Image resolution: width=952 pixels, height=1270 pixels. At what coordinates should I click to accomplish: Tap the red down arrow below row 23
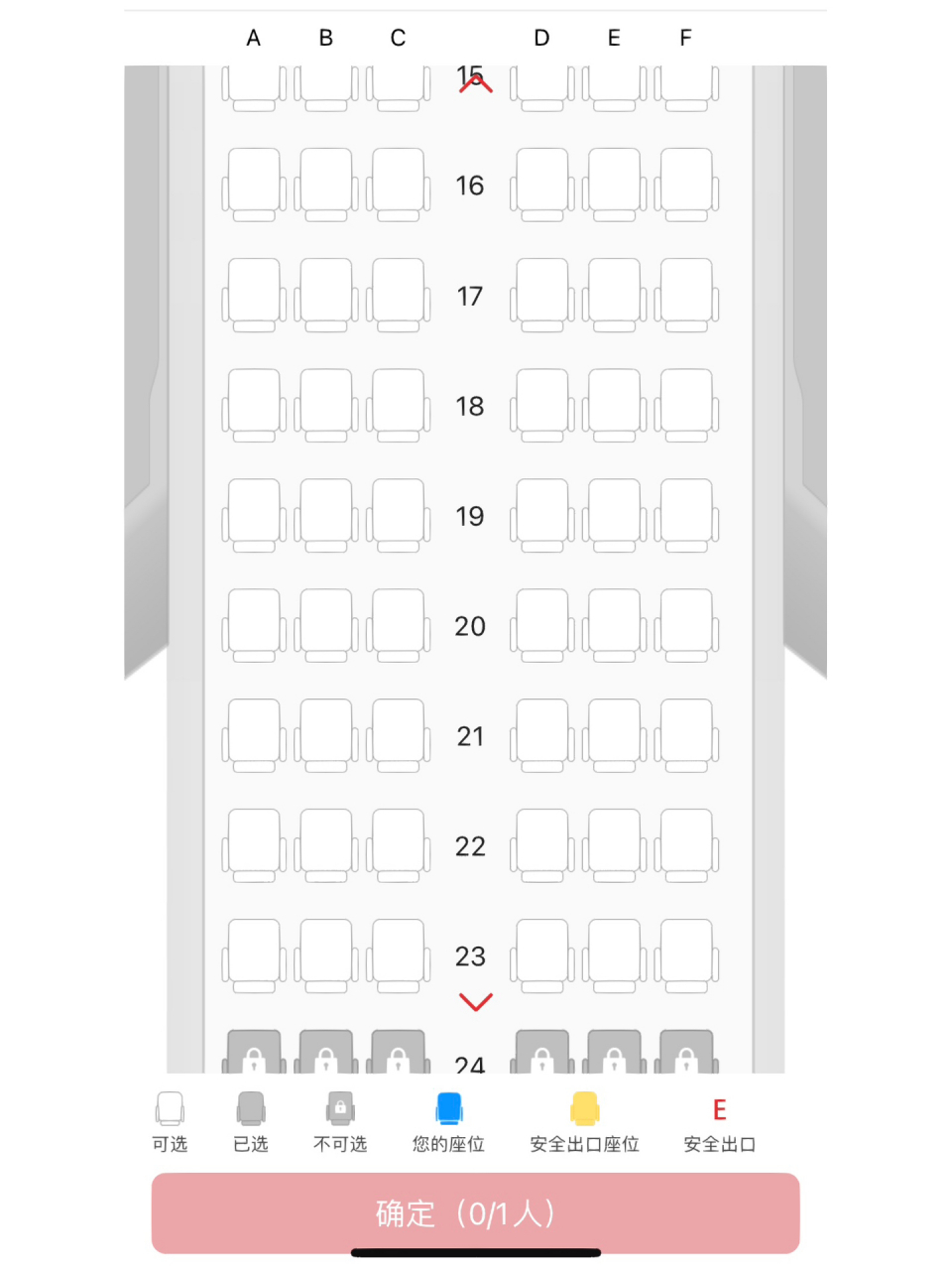click(476, 1002)
